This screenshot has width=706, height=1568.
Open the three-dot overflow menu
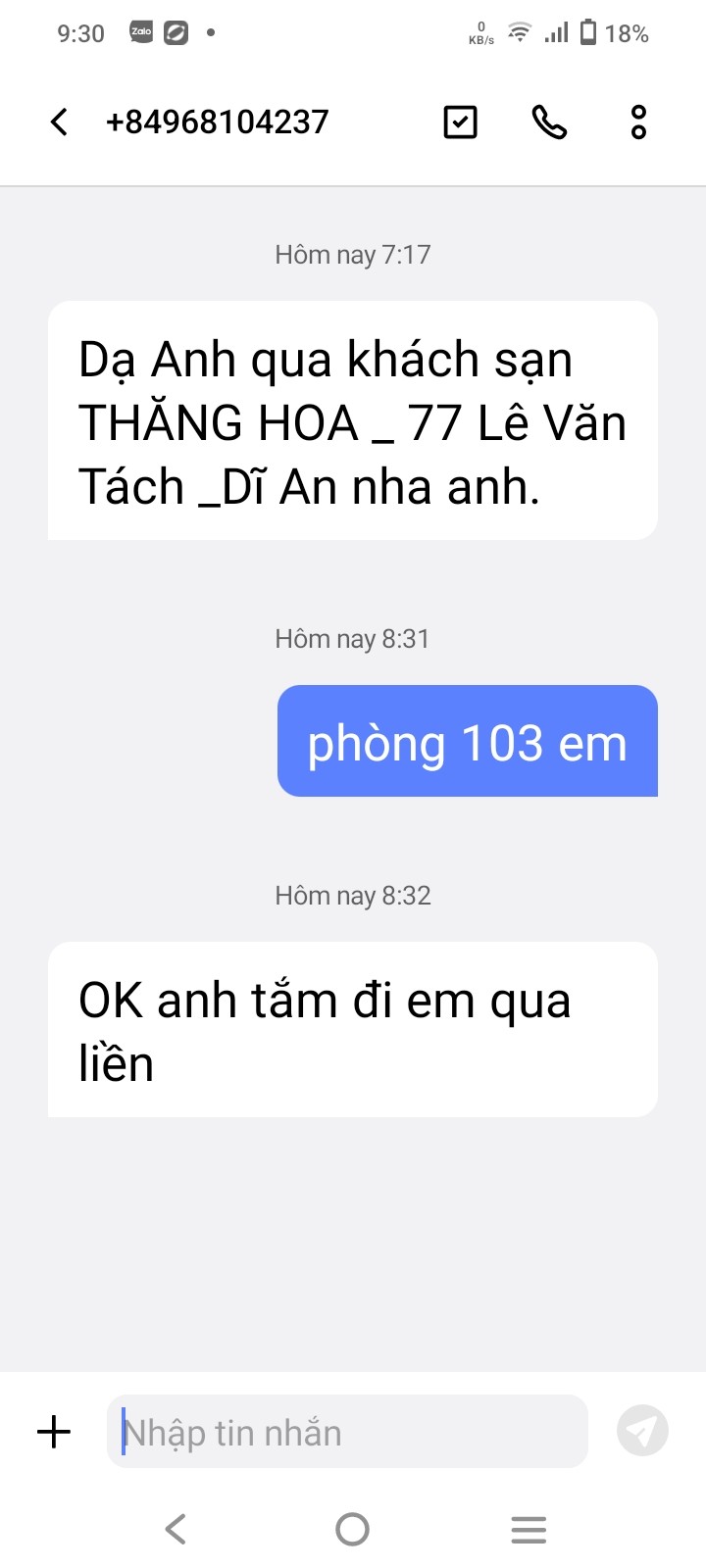(638, 122)
